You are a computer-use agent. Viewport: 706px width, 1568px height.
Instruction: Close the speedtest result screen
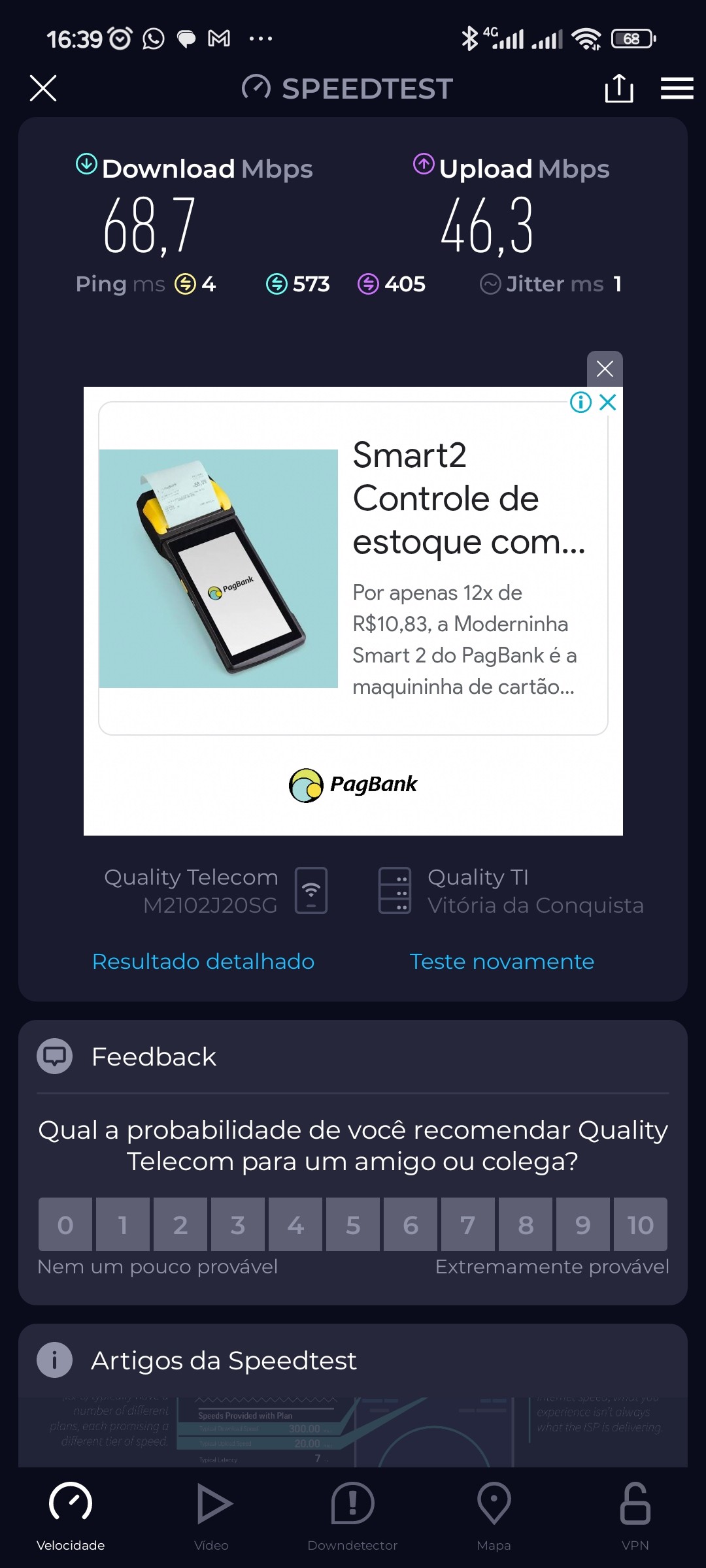(43, 88)
